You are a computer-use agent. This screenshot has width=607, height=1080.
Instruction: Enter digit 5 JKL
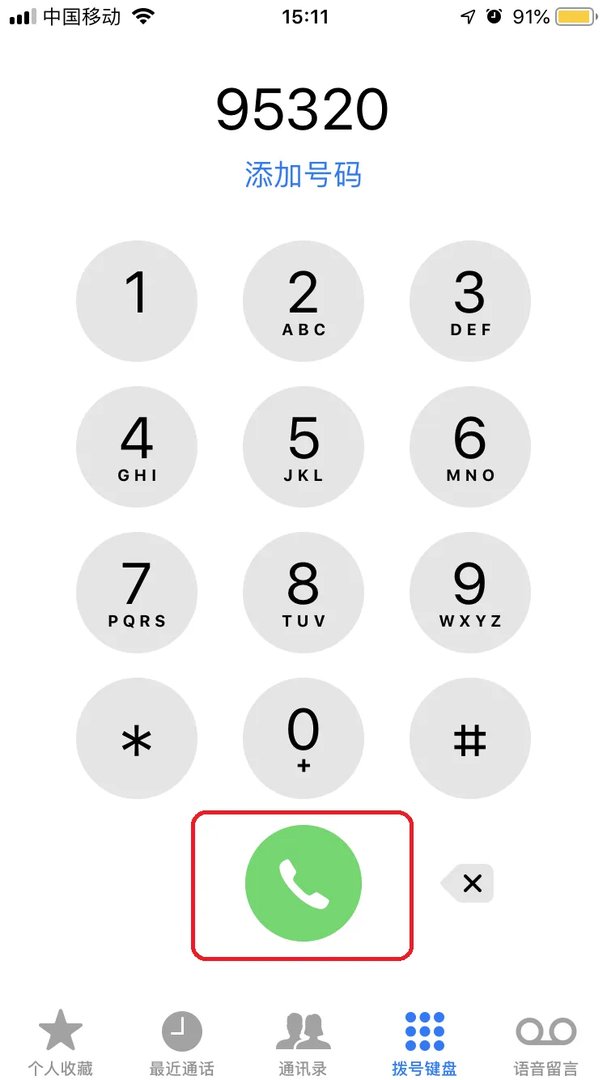pyautogui.click(x=303, y=447)
